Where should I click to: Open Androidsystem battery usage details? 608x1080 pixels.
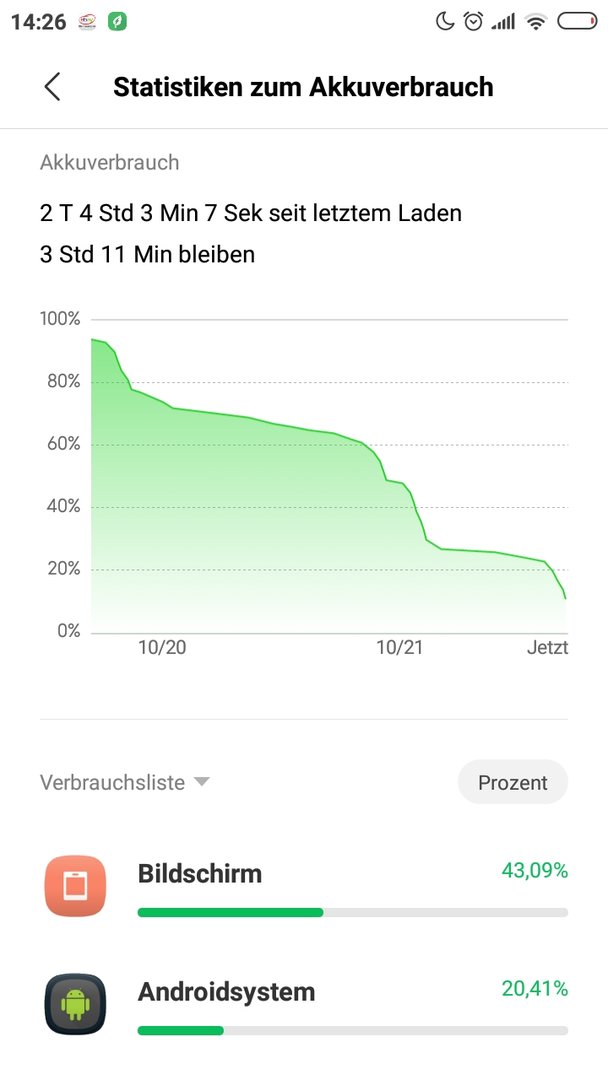click(304, 1005)
